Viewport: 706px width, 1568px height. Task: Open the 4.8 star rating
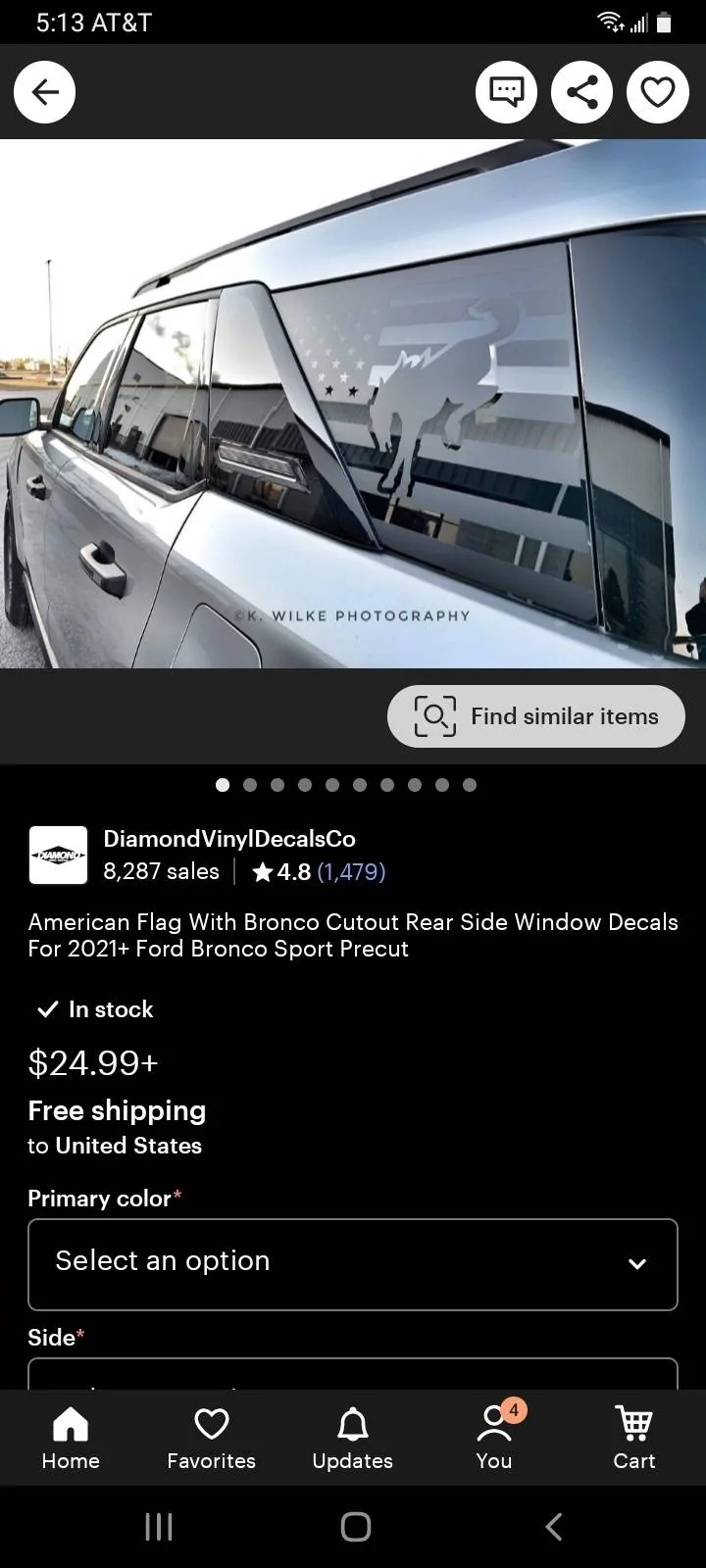click(281, 871)
